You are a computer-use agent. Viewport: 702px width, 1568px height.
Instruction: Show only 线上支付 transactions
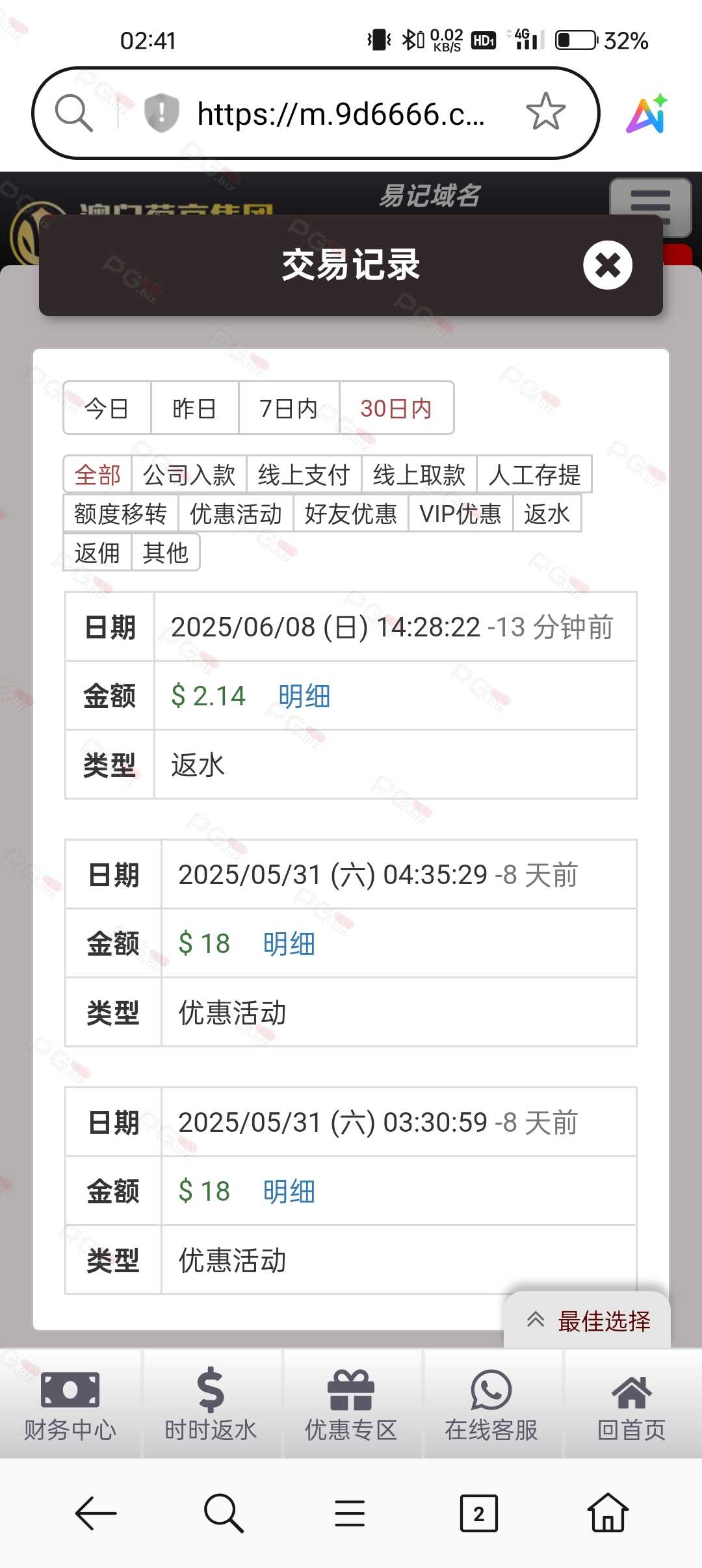point(304,475)
